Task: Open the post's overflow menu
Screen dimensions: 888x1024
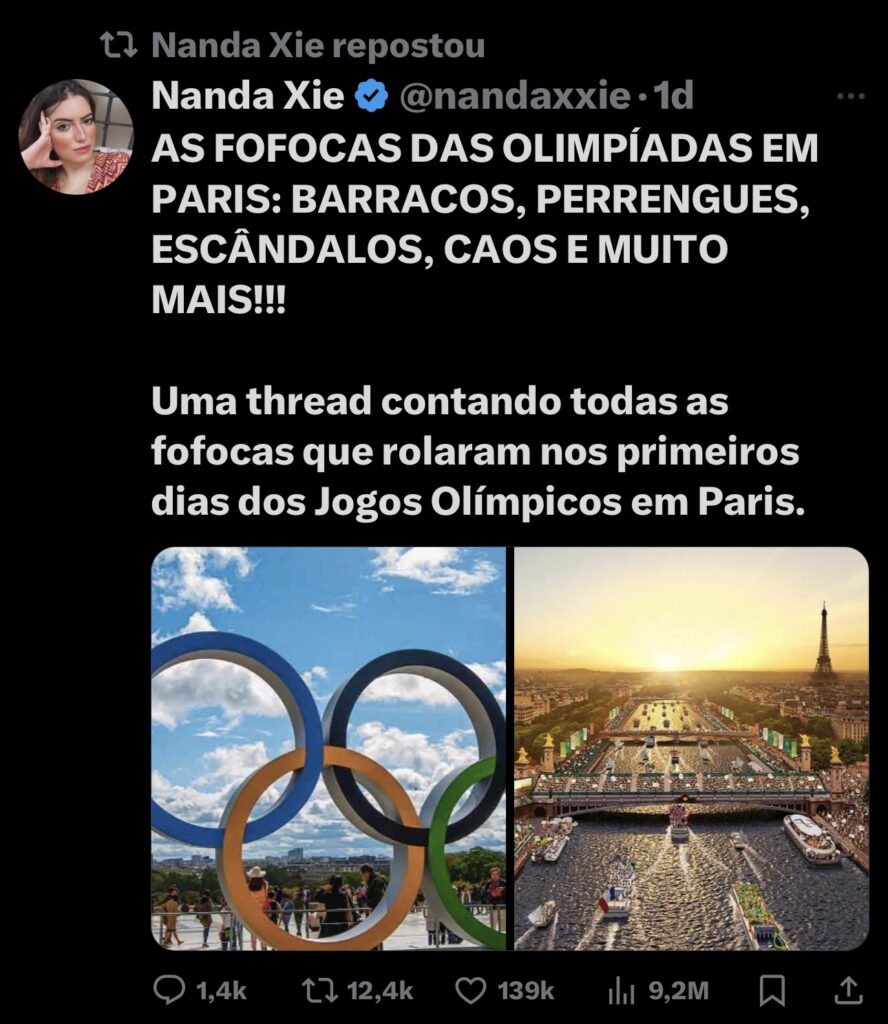Action: tap(849, 97)
